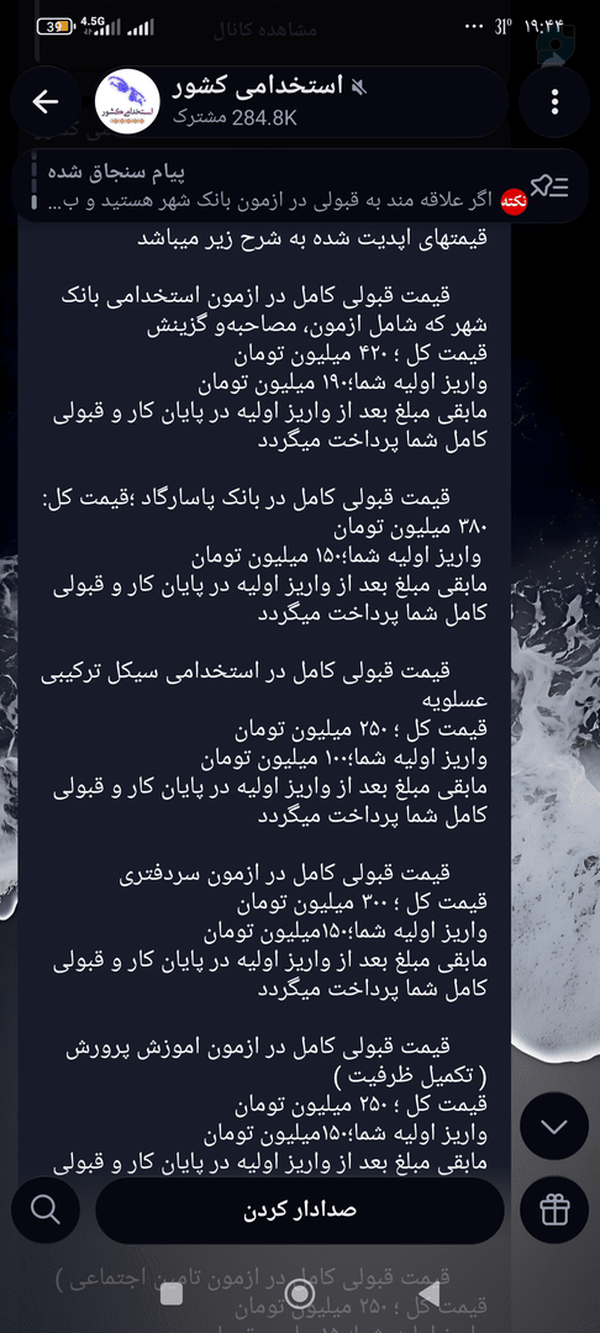Tap the system home button
This screenshot has height=1333, width=600.
[x=300, y=1294]
